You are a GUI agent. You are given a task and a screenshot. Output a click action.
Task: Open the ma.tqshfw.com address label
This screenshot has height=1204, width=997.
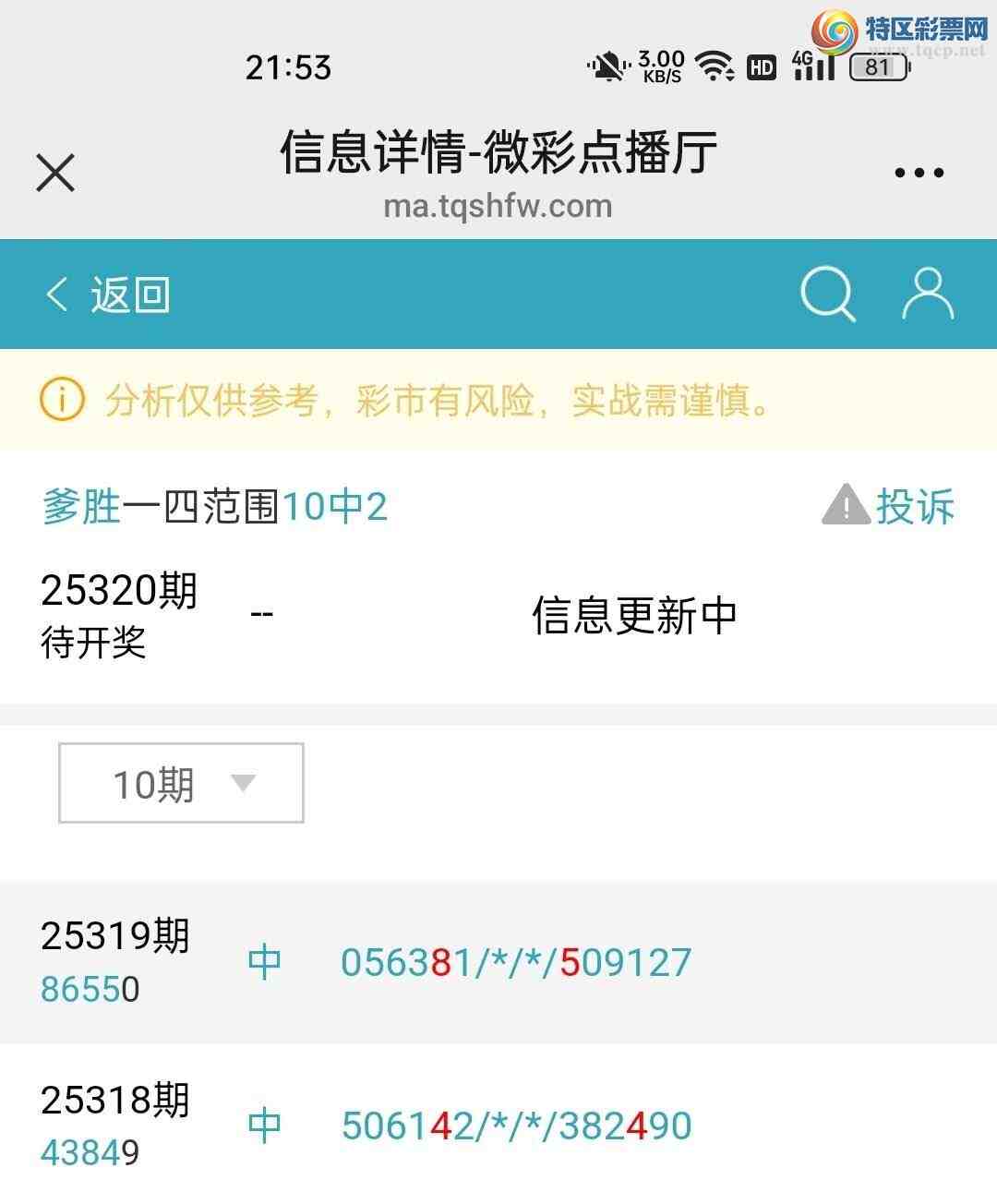coord(498,205)
